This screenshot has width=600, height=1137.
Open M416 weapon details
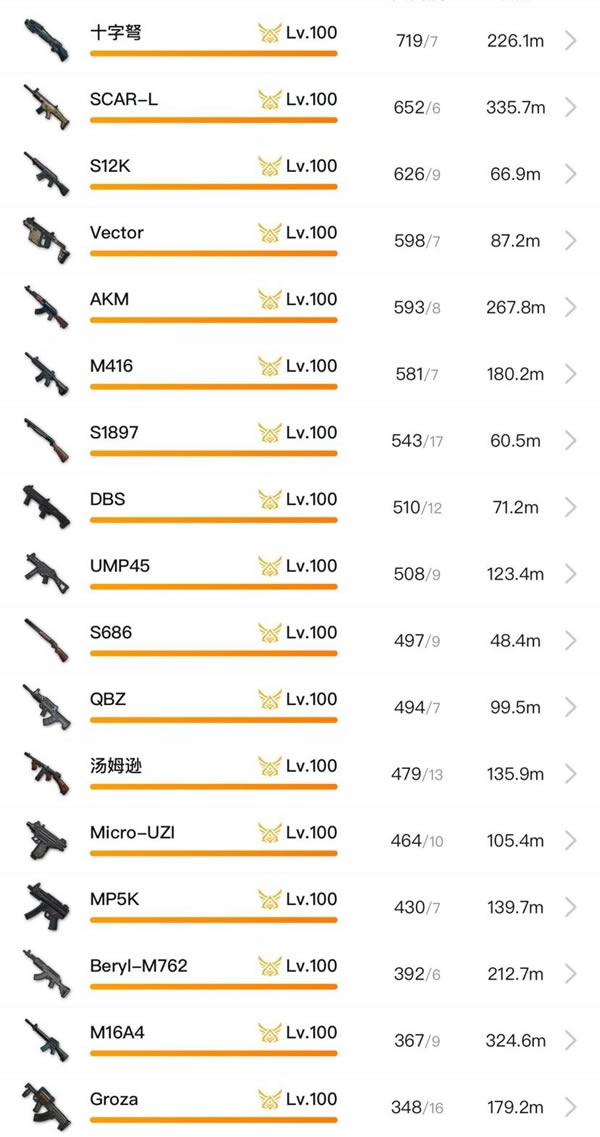[300, 374]
